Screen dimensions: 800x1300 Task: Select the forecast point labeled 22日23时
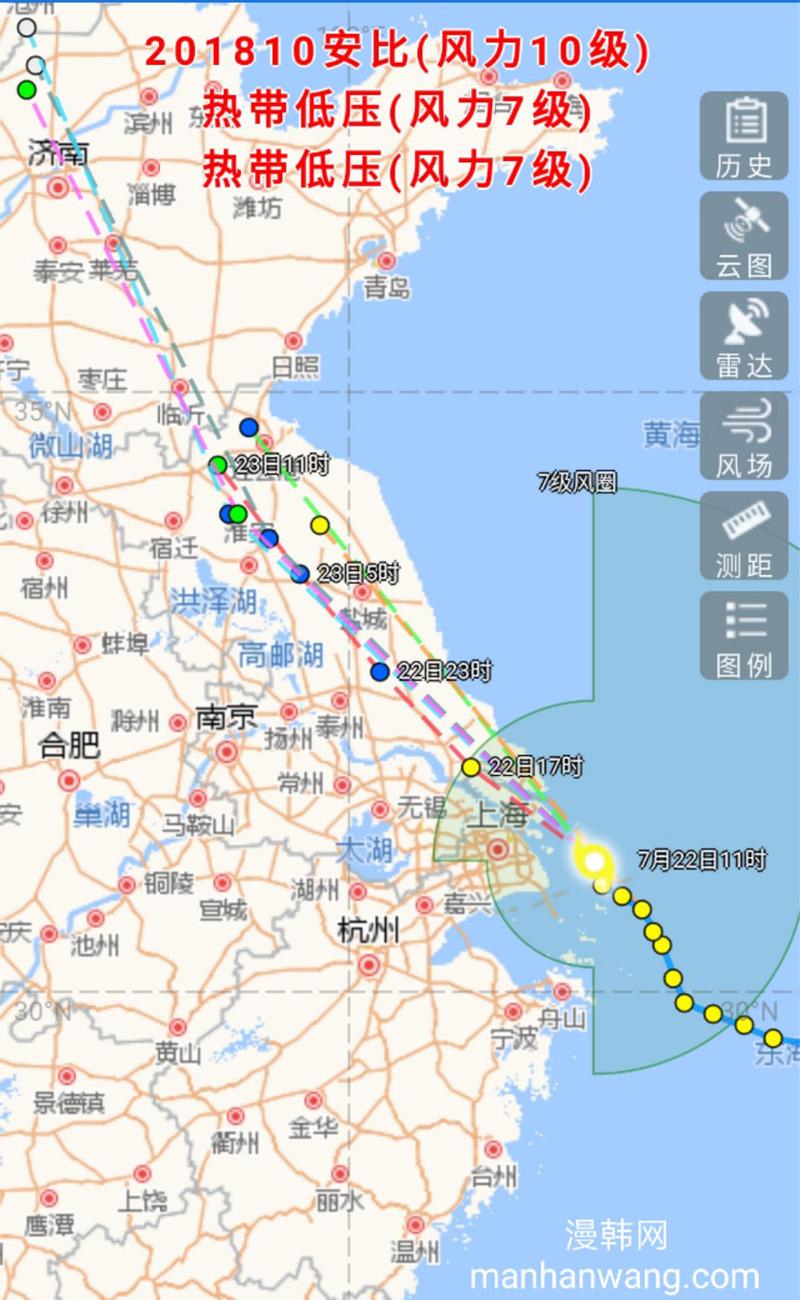[x=380, y=672]
